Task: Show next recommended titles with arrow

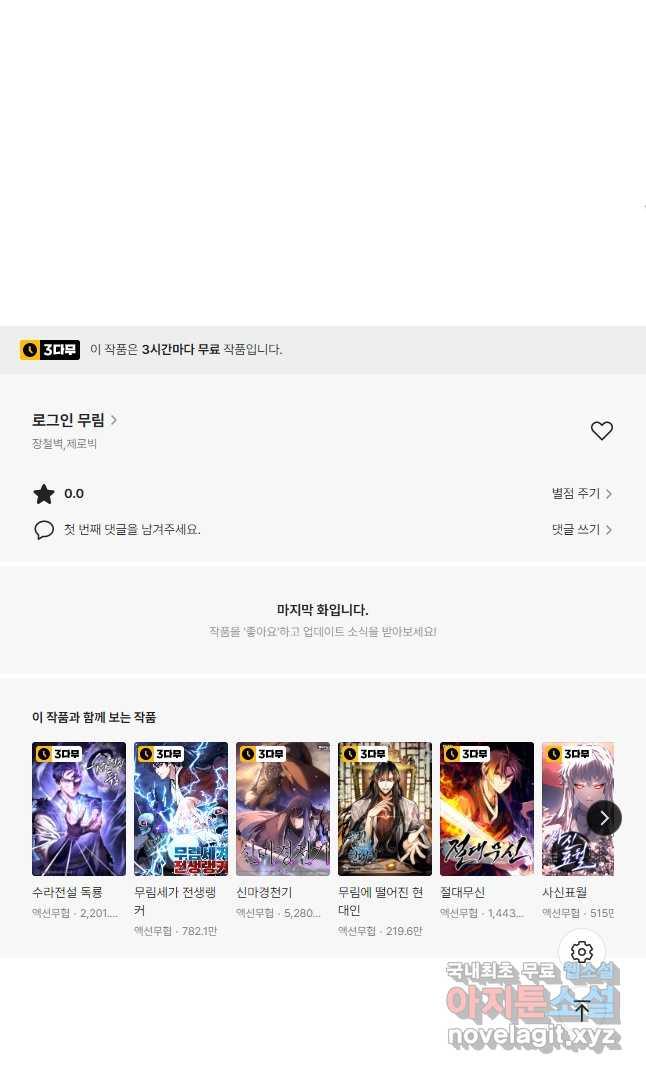Action: pos(604,818)
